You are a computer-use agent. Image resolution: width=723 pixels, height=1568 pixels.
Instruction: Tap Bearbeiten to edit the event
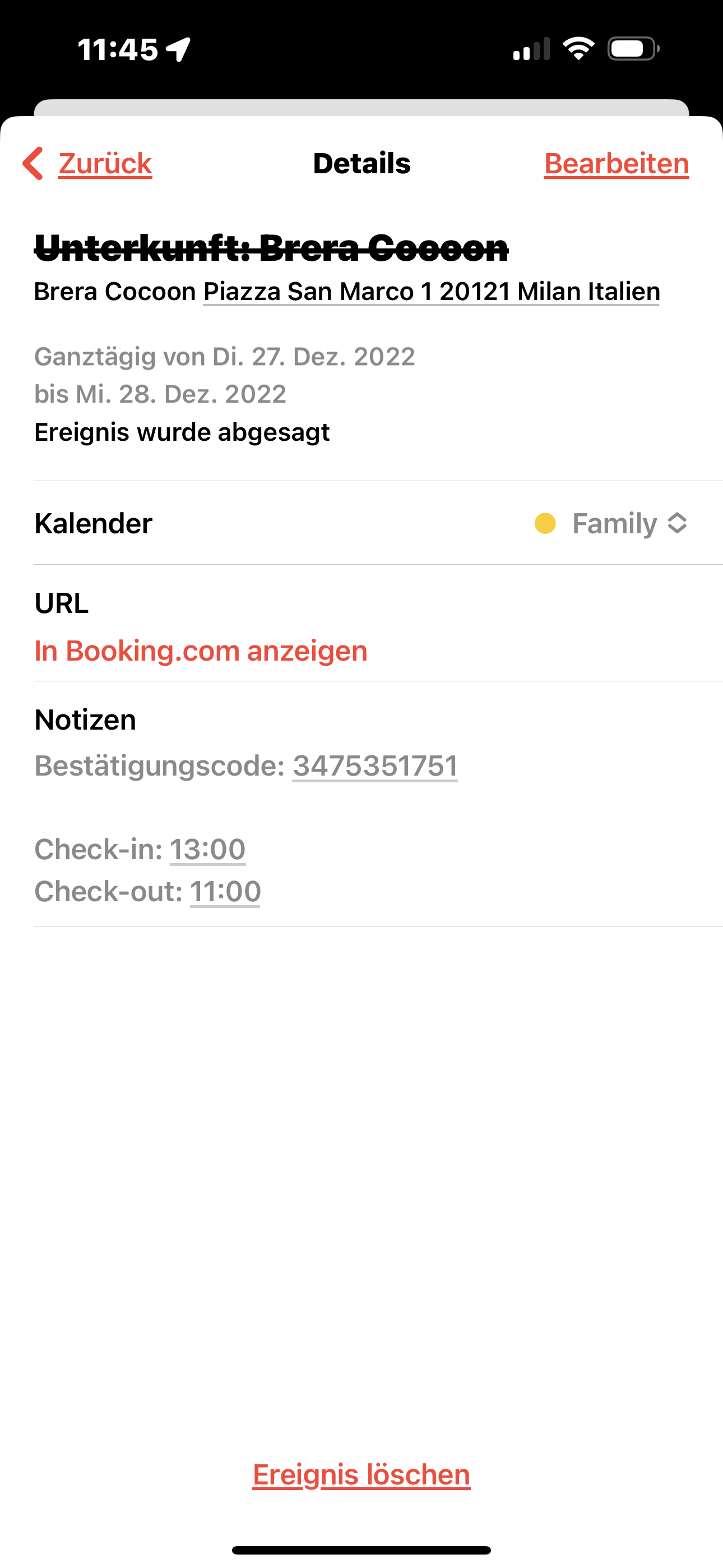[616, 164]
